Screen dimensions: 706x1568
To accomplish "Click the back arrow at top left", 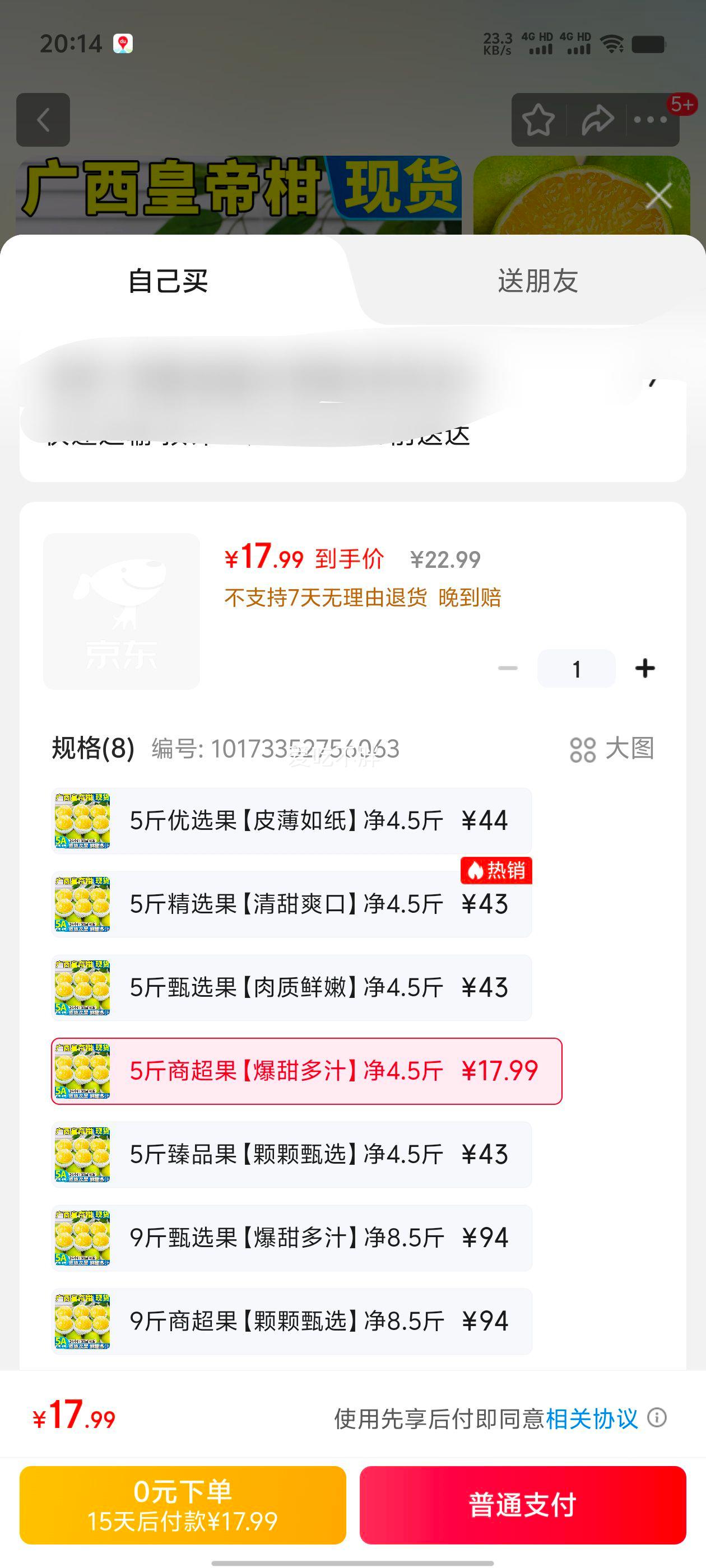I will click(x=43, y=119).
